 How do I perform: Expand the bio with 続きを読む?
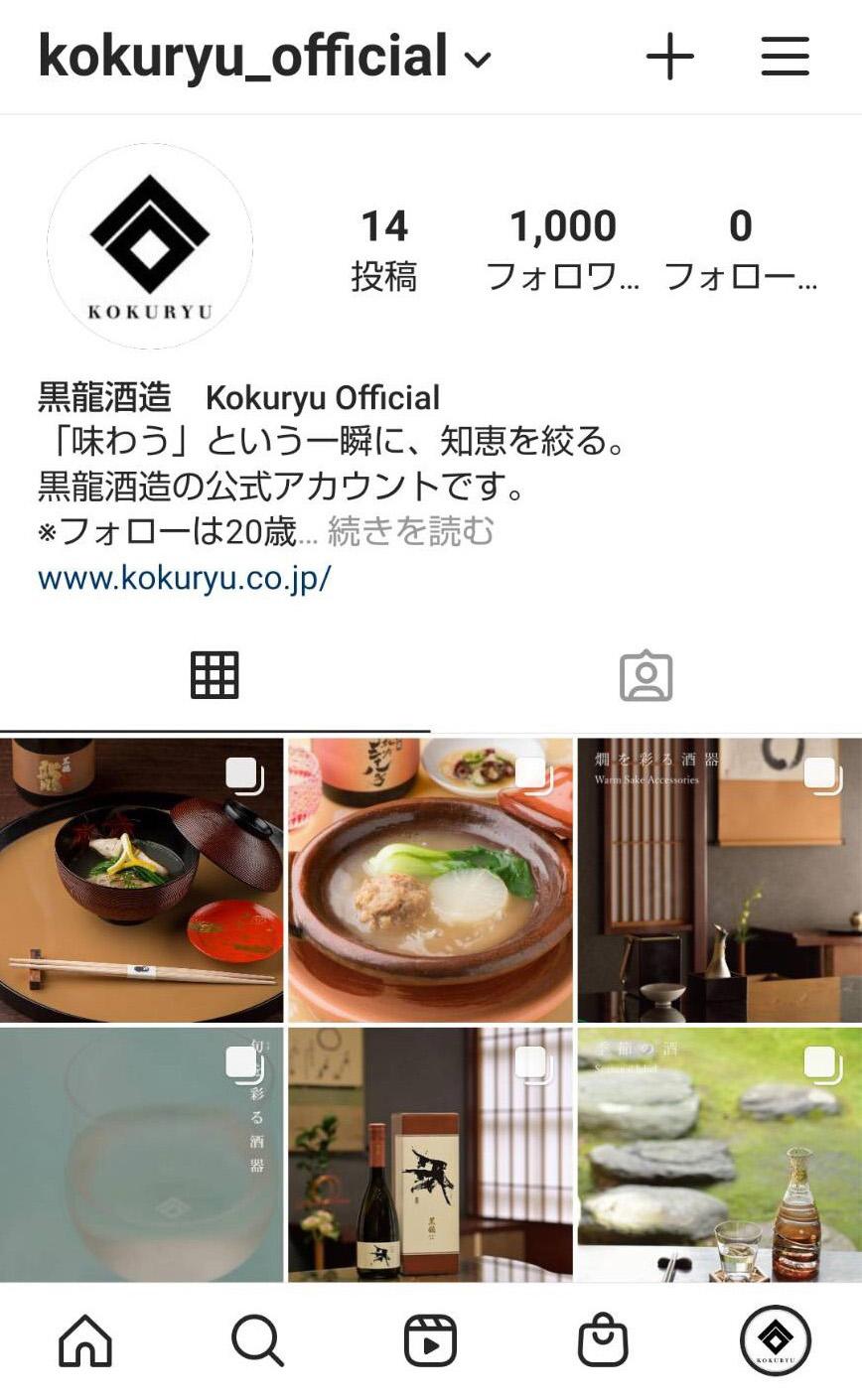410,532
